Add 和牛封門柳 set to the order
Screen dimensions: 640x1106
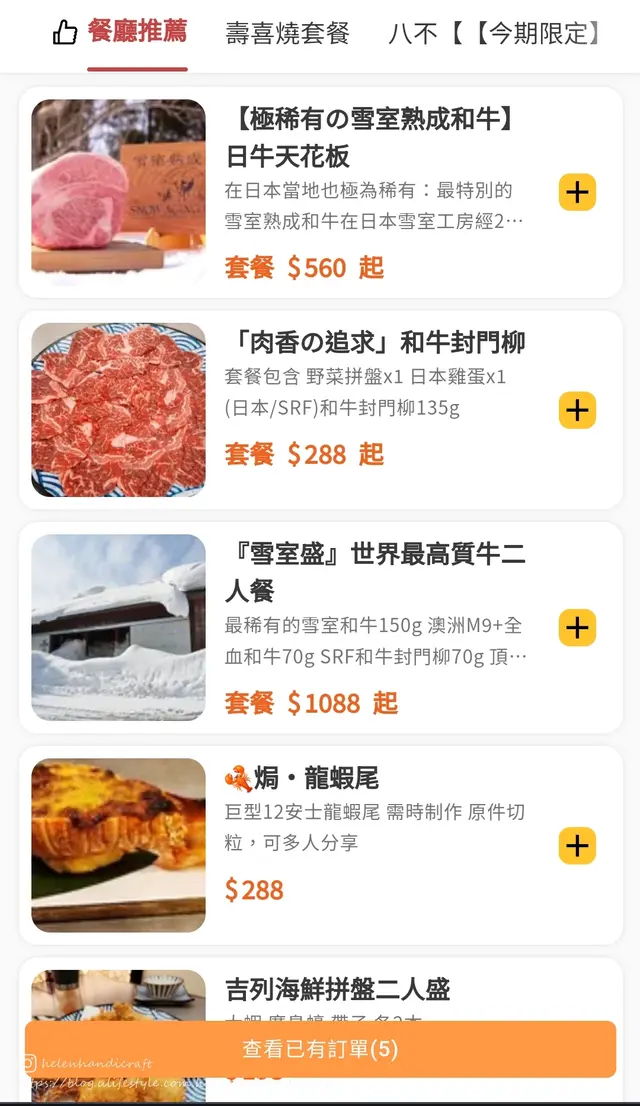pos(577,411)
